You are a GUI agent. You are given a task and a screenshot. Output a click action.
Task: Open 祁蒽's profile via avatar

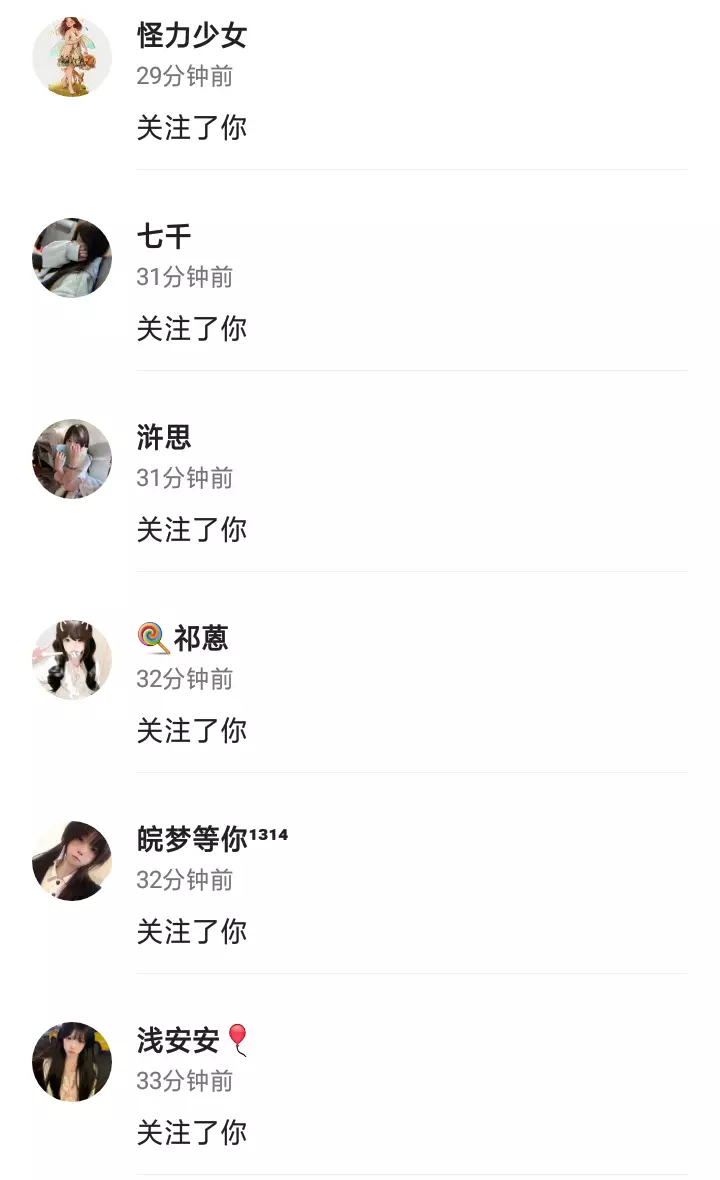coord(72,660)
